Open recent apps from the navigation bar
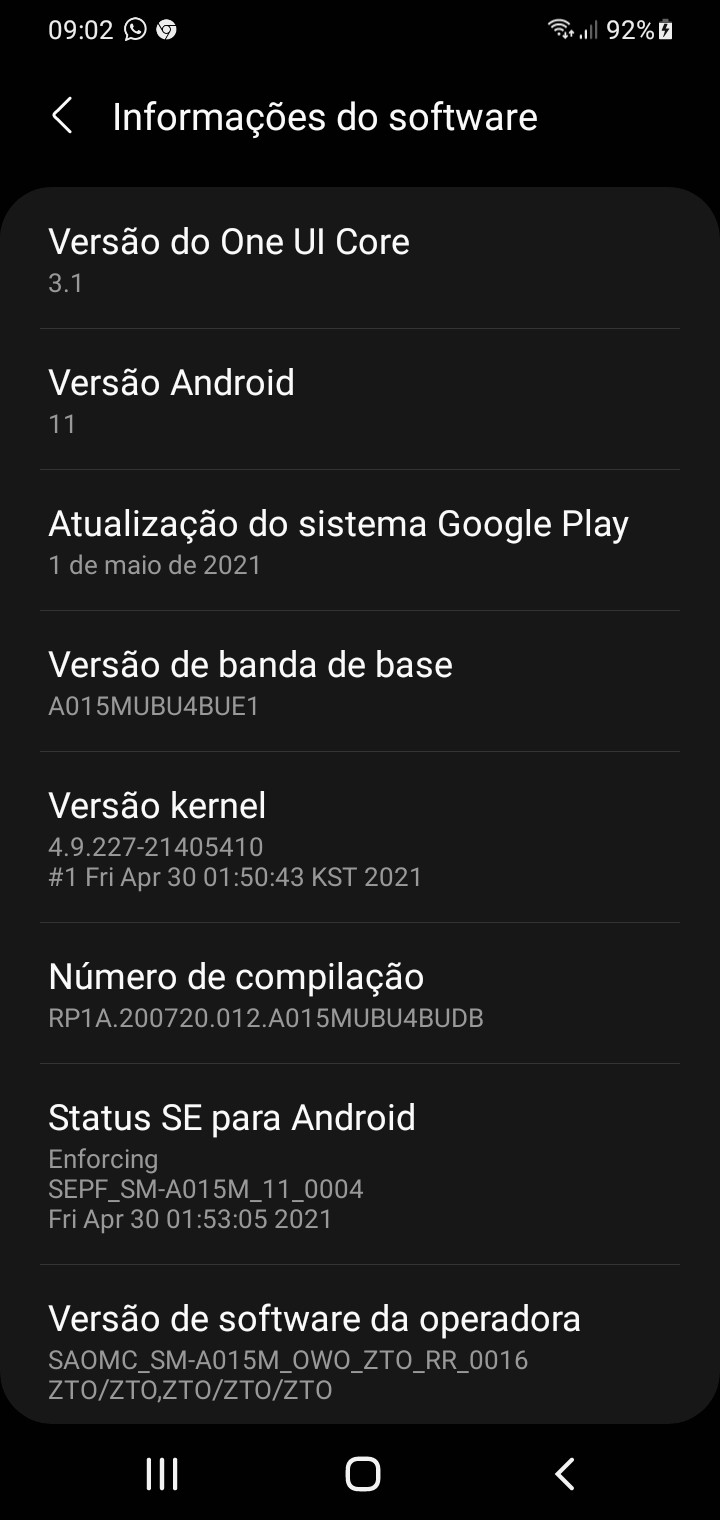 click(162, 1473)
